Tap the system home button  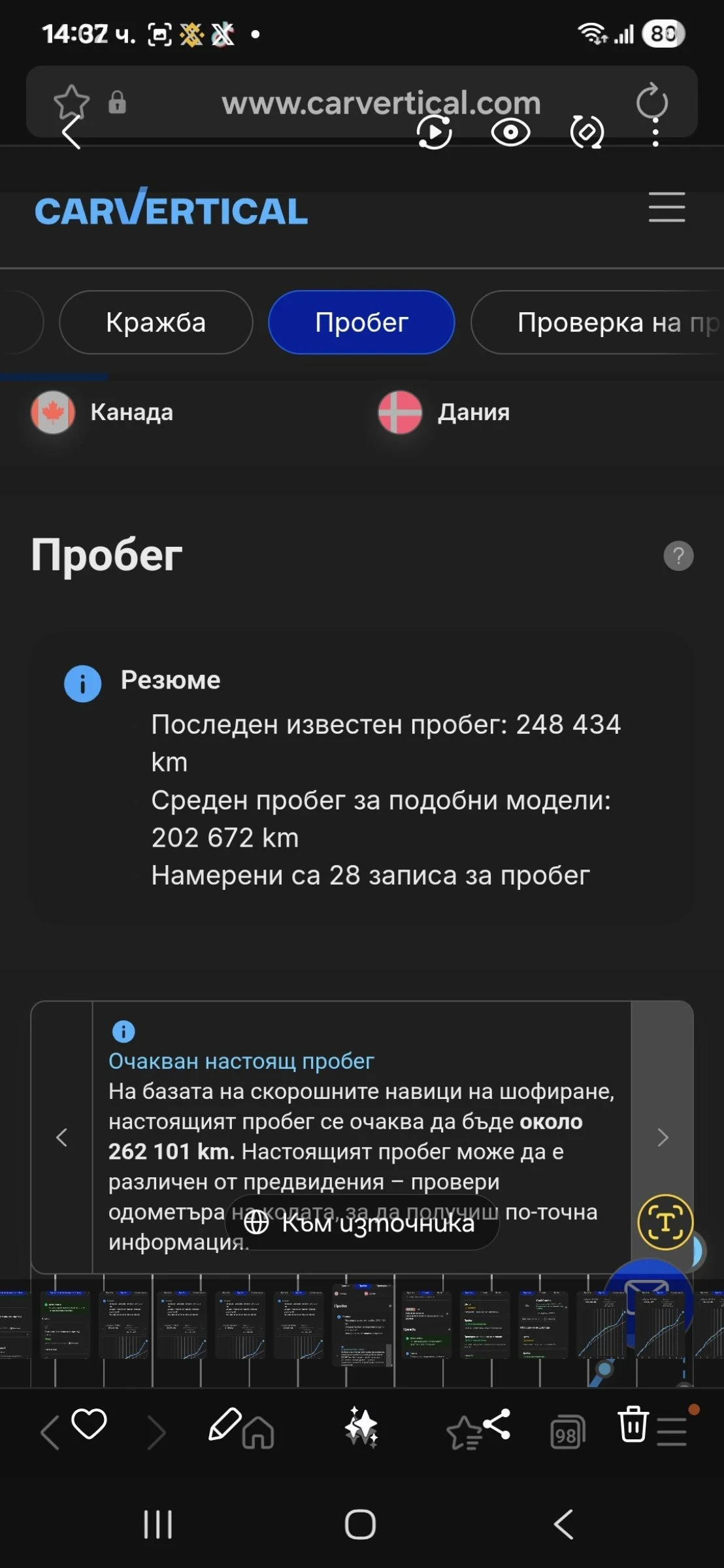point(361,1525)
